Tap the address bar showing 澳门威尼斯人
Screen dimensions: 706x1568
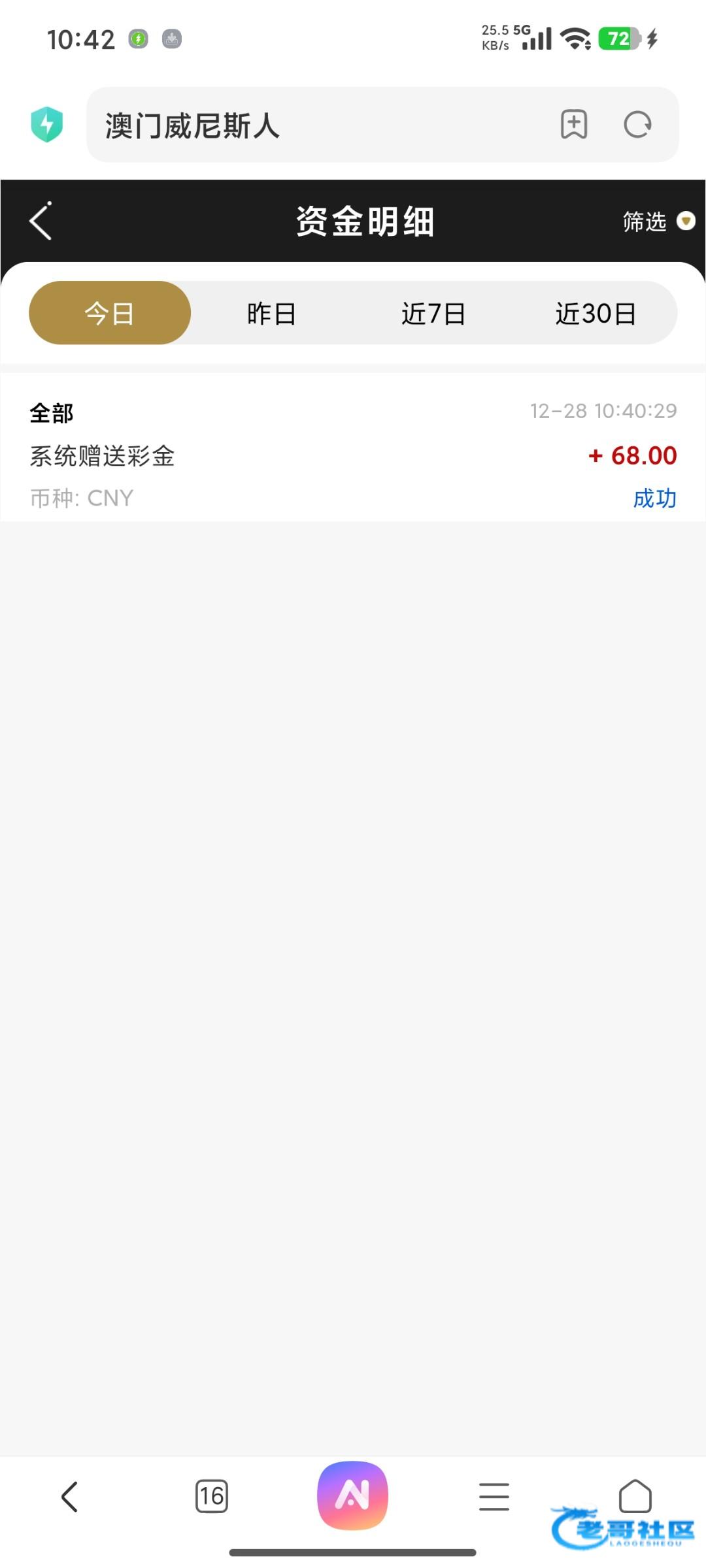(314, 125)
